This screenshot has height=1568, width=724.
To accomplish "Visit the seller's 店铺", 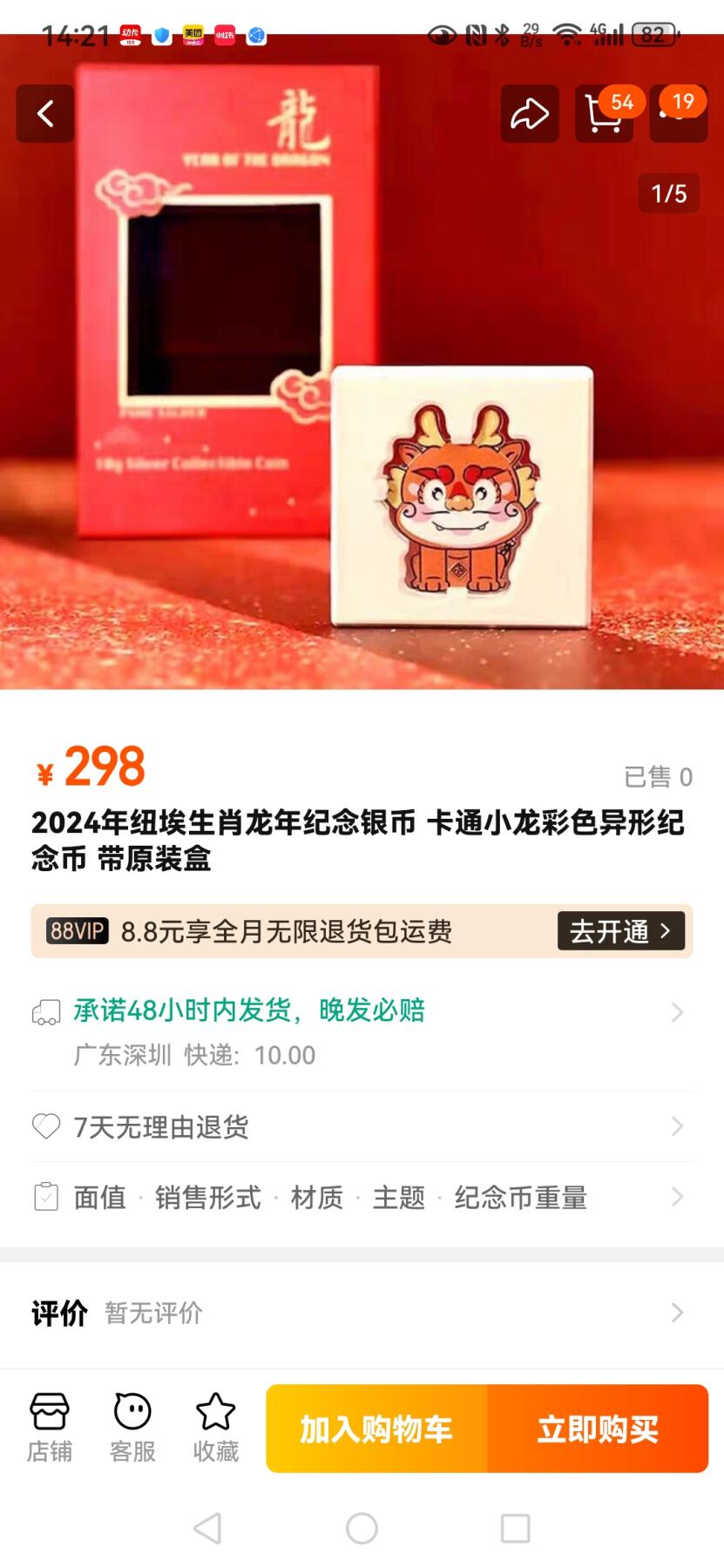I will (50, 1427).
